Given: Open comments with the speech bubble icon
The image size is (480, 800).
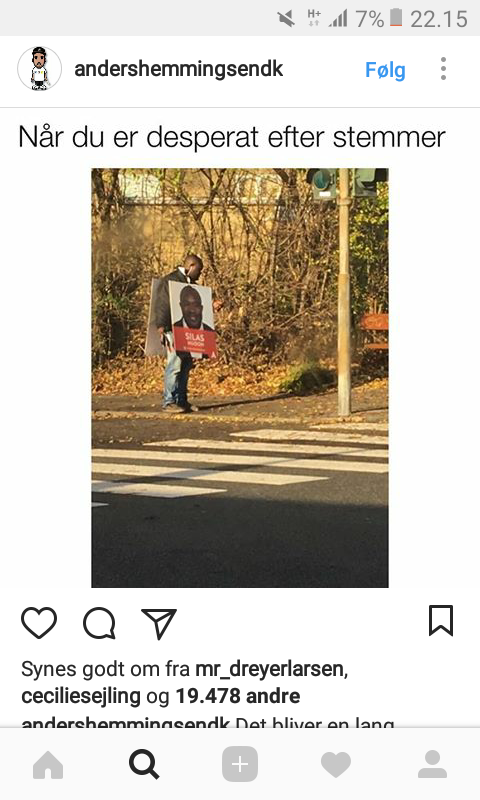Looking at the screenshot, I should pos(99,622).
